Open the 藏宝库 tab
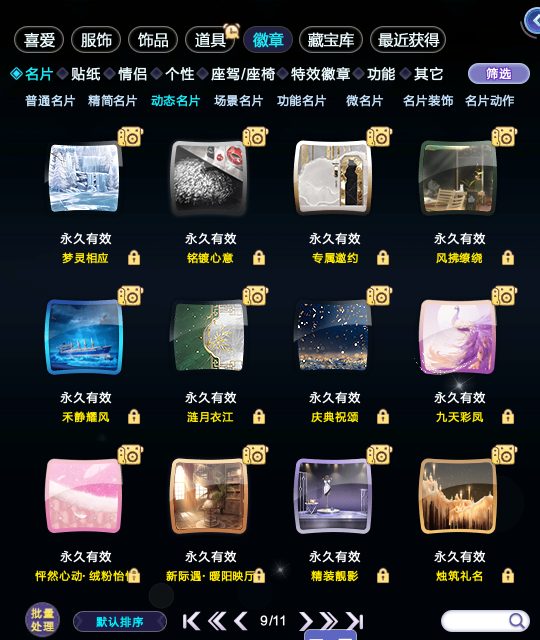 331,40
